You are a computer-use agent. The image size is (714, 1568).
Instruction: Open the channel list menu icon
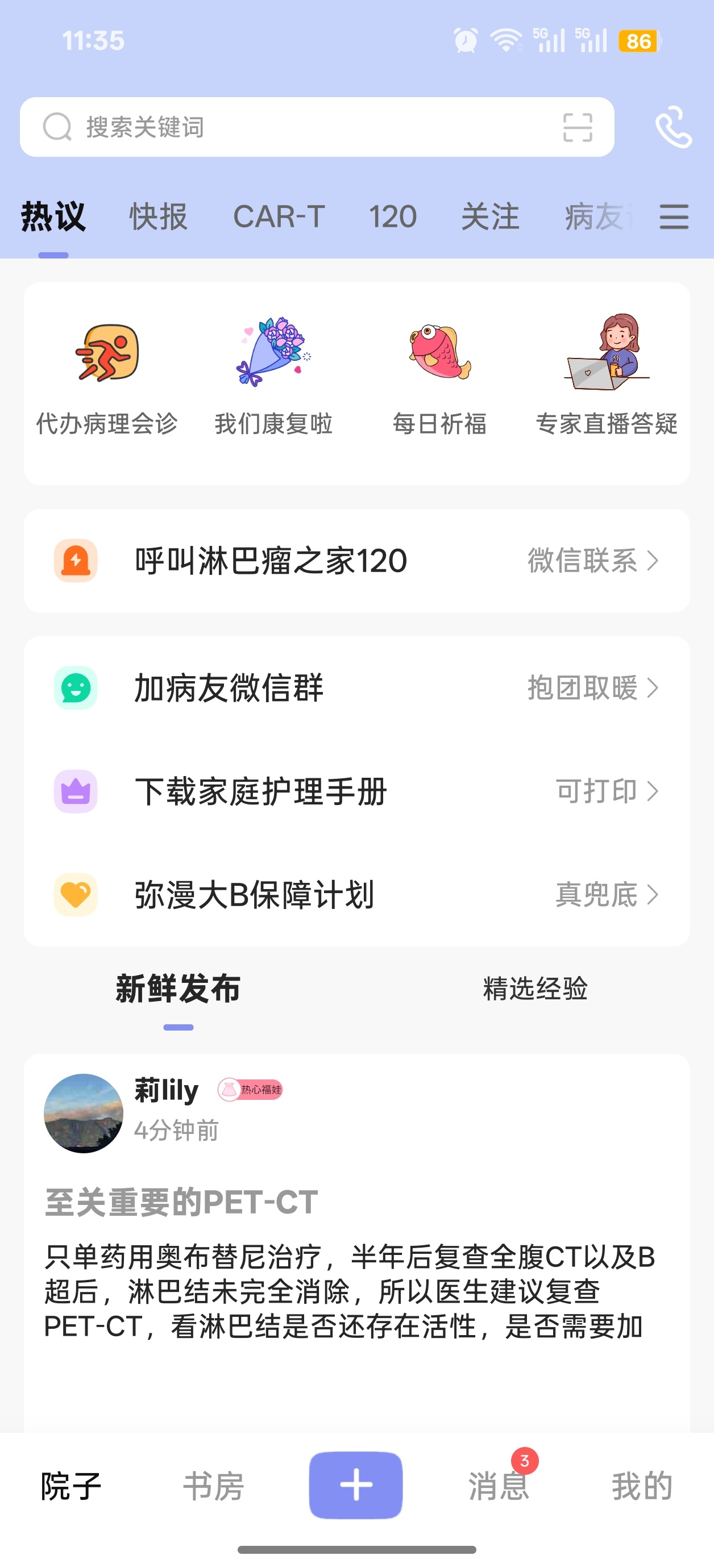pos(674,216)
